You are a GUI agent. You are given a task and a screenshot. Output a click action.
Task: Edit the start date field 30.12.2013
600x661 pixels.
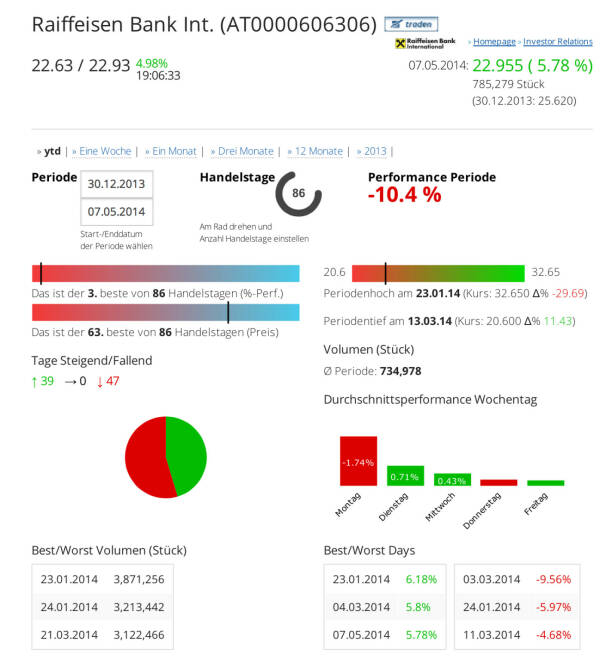[x=116, y=184]
